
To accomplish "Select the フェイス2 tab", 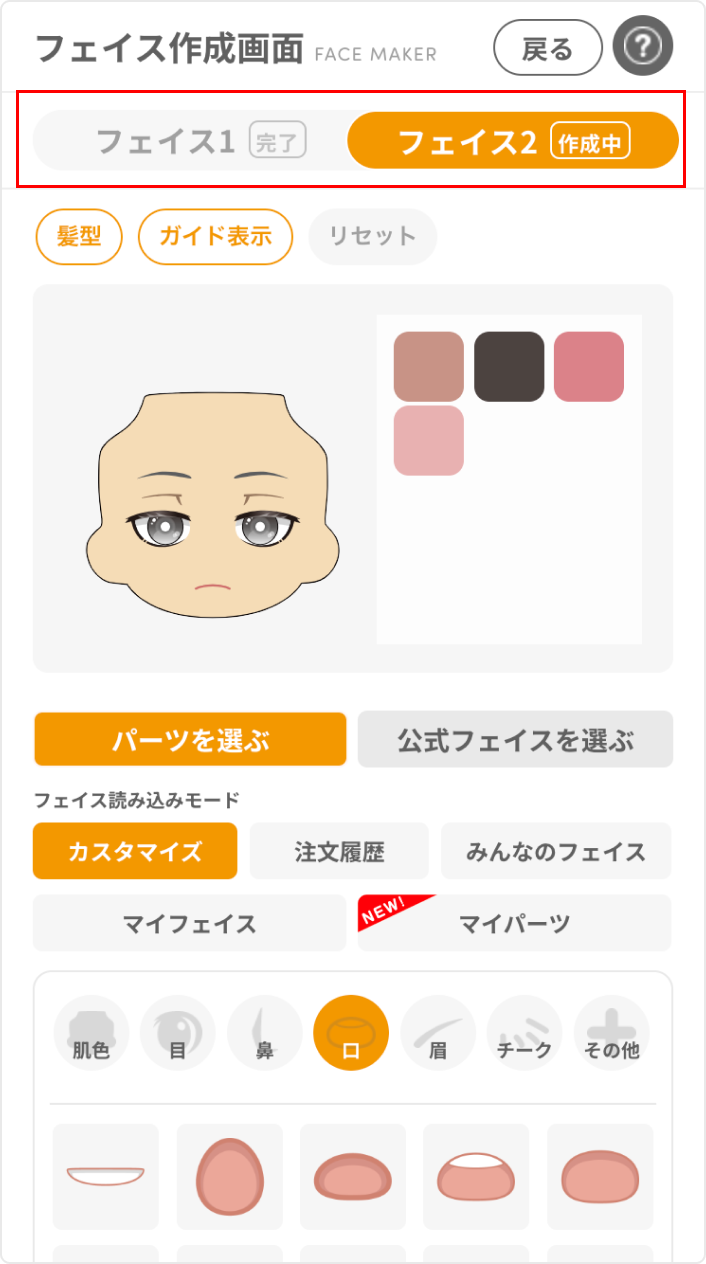I will [x=513, y=141].
